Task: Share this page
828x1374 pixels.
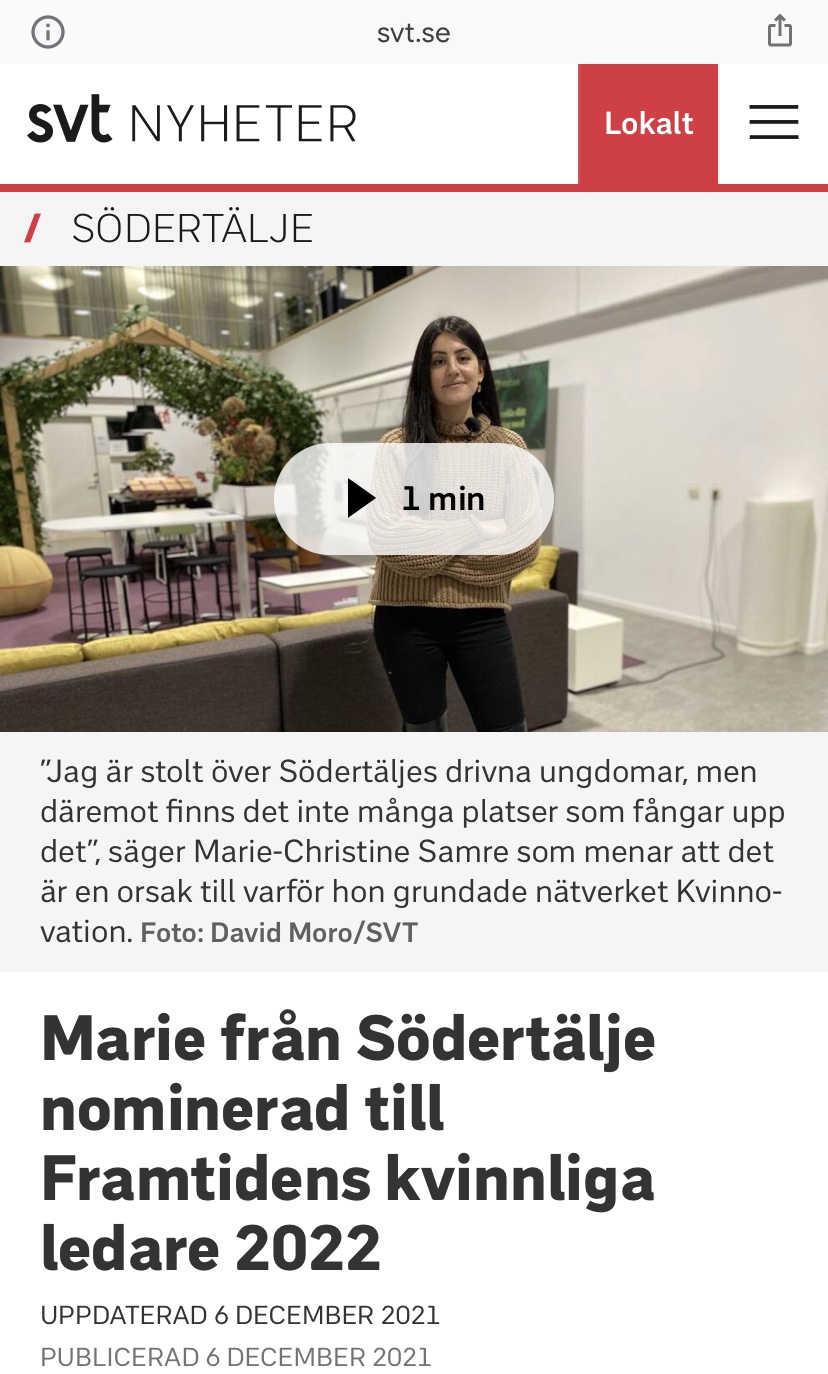Action: (779, 31)
